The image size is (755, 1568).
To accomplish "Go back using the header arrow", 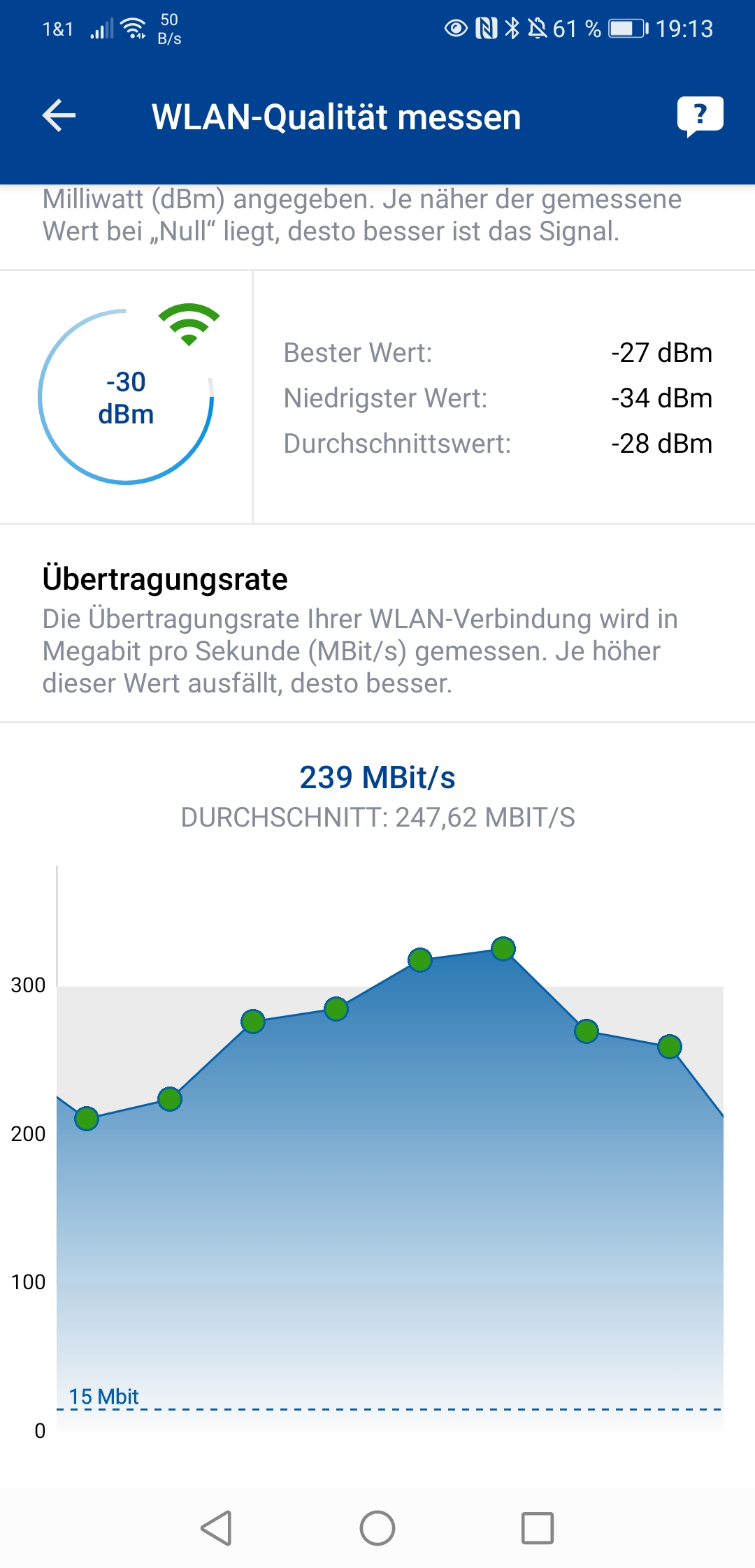I will click(59, 116).
